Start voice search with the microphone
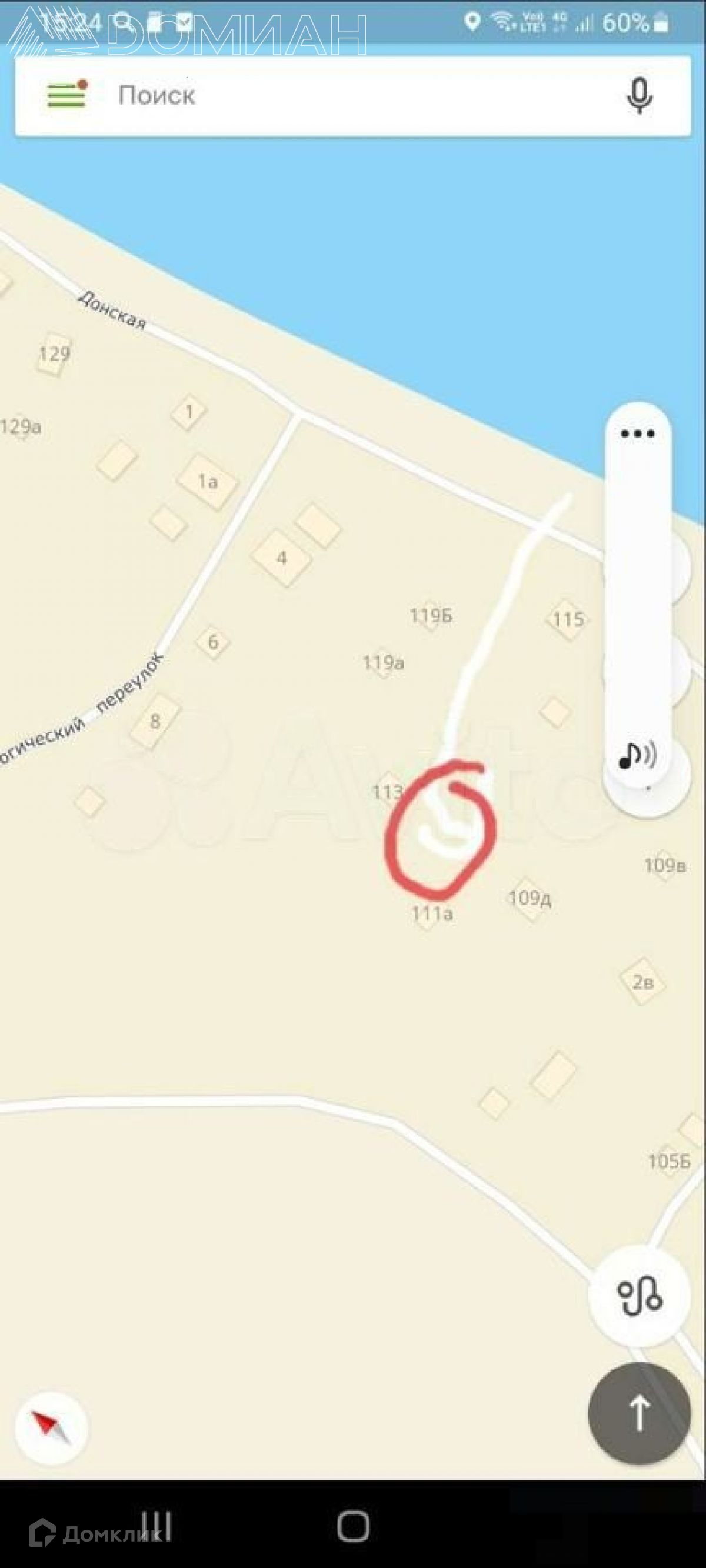Screen dimensions: 706x1568 (x=638, y=96)
